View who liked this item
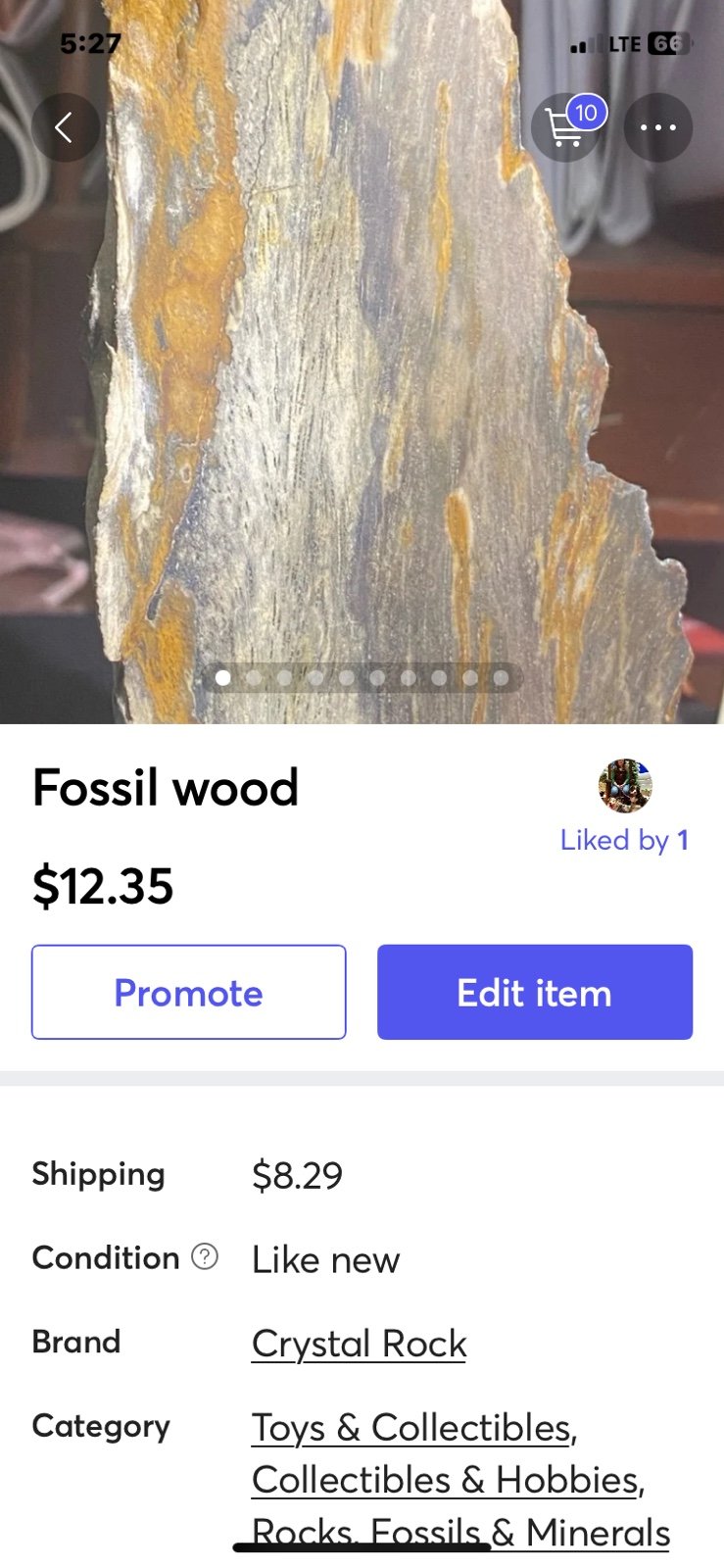 point(624,840)
